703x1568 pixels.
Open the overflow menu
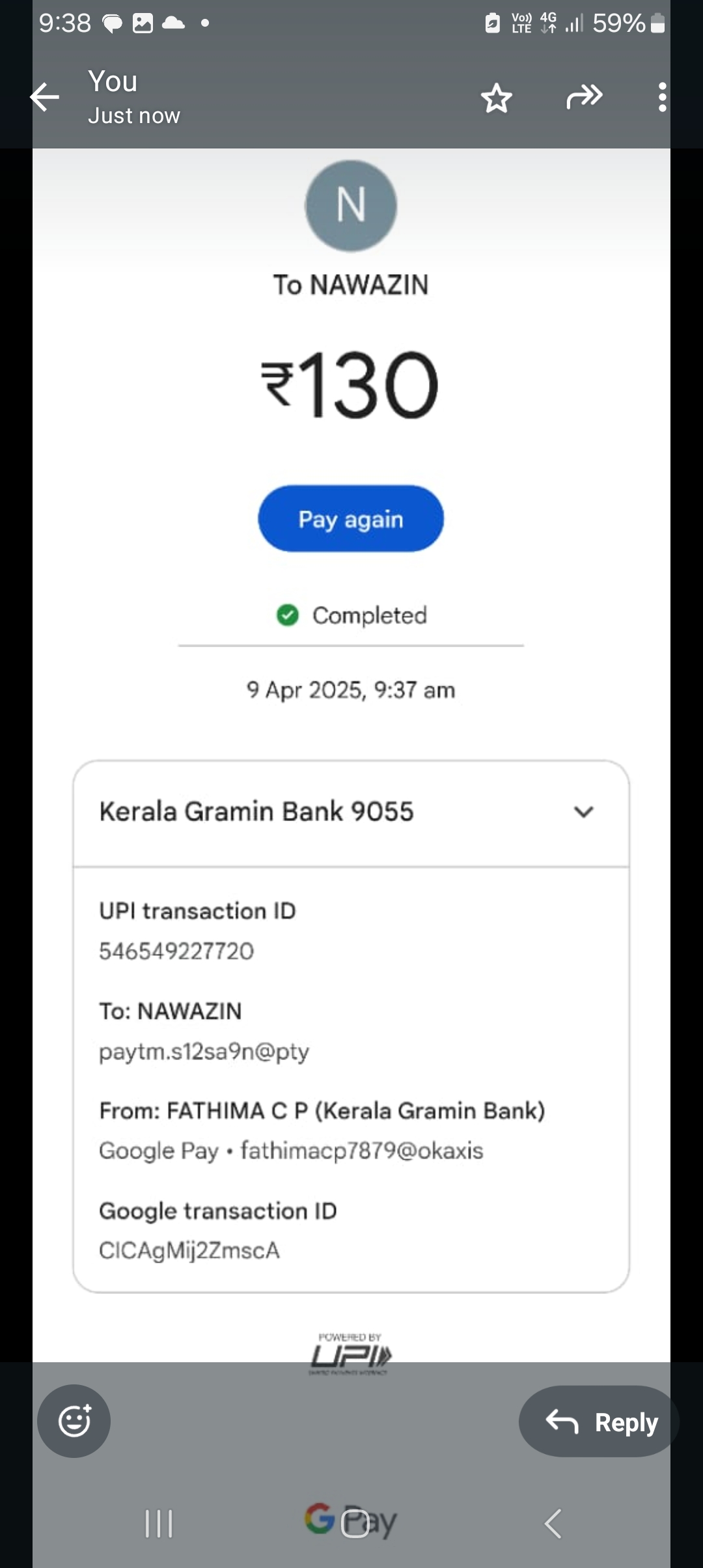[x=661, y=98]
